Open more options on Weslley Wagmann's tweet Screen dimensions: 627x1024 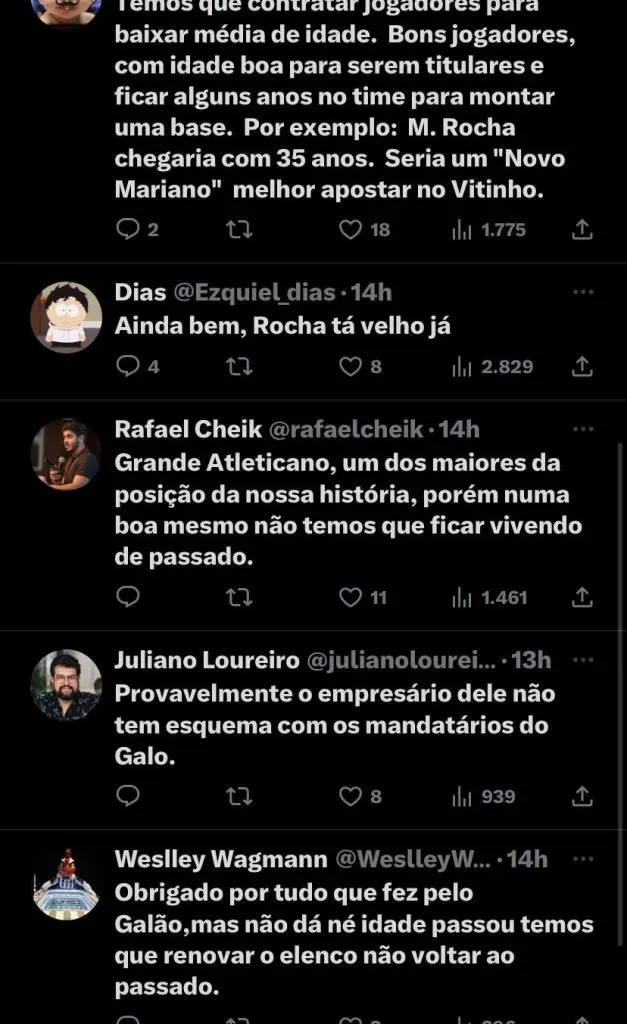tap(582, 859)
